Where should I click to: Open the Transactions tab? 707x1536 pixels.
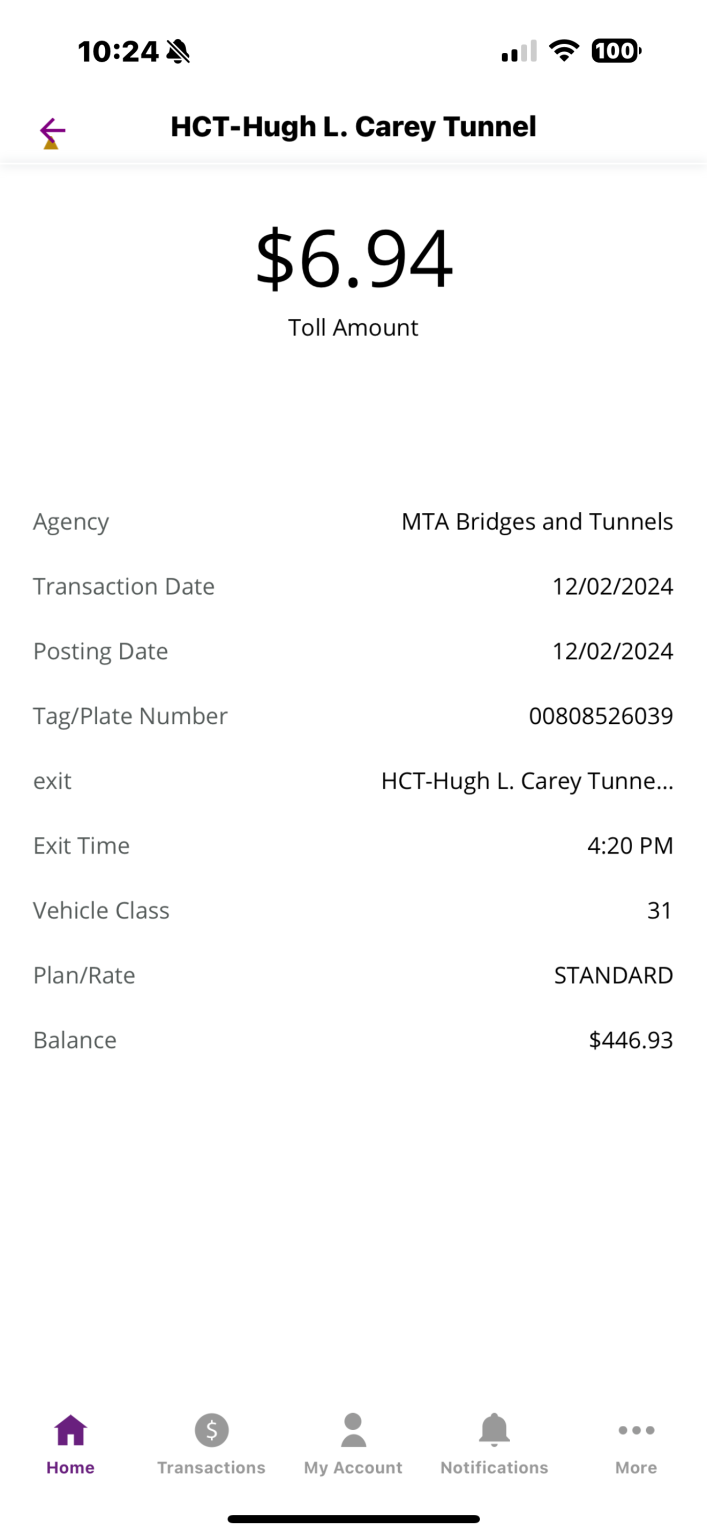click(x=211, y=1445)
